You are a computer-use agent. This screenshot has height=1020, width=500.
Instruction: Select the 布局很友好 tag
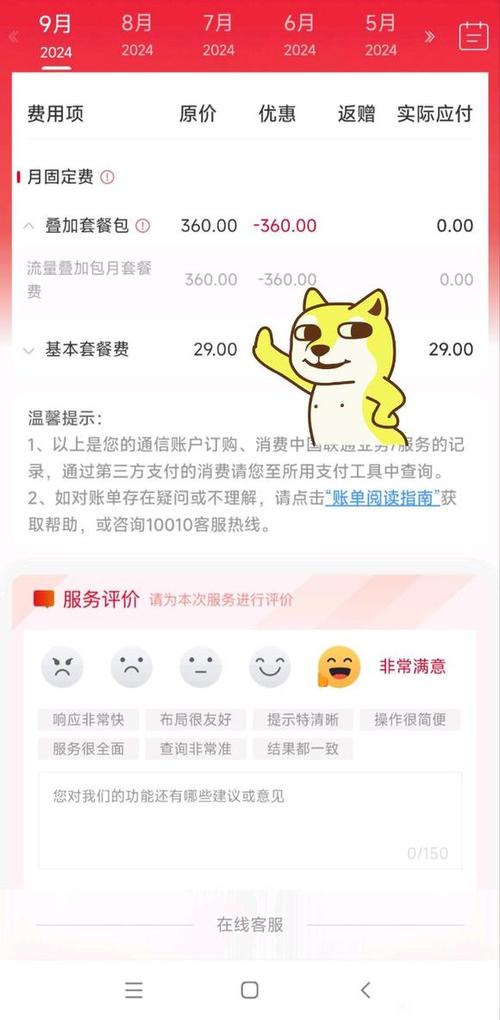click(x=196, y=719)
